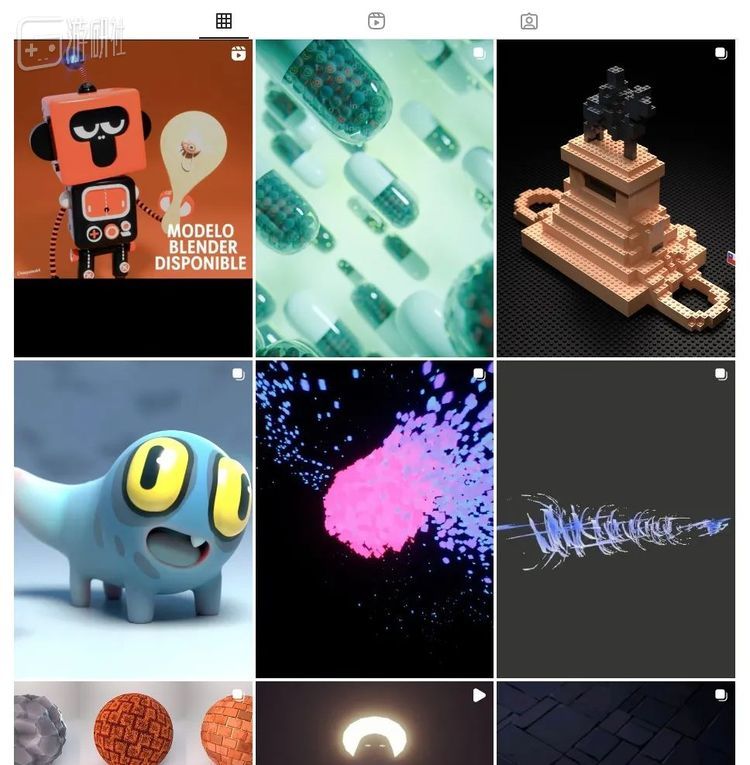Open the LEGO monument thumbnail

click(617, 197)
